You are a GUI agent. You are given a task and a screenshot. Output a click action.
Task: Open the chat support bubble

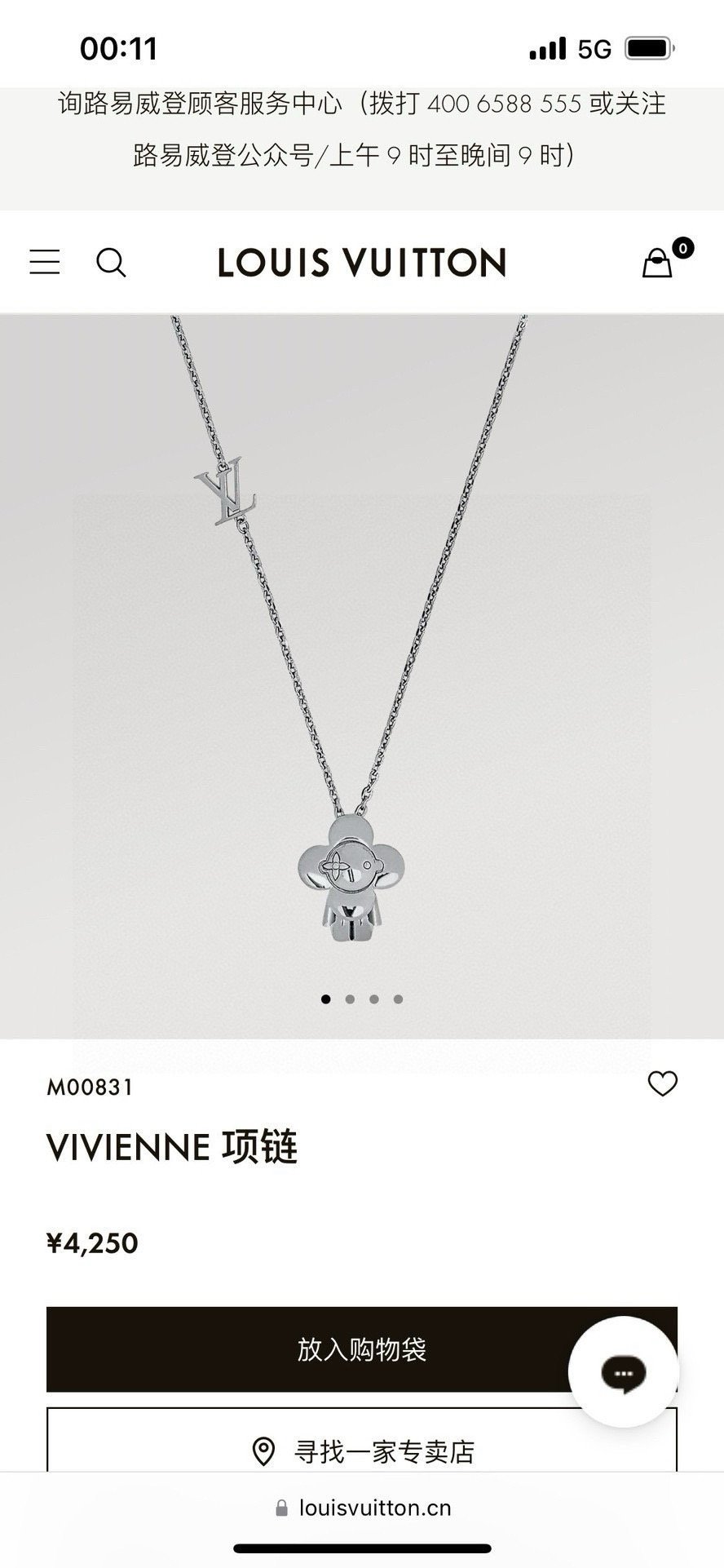pyautogui.click(x=624, y=1372)
